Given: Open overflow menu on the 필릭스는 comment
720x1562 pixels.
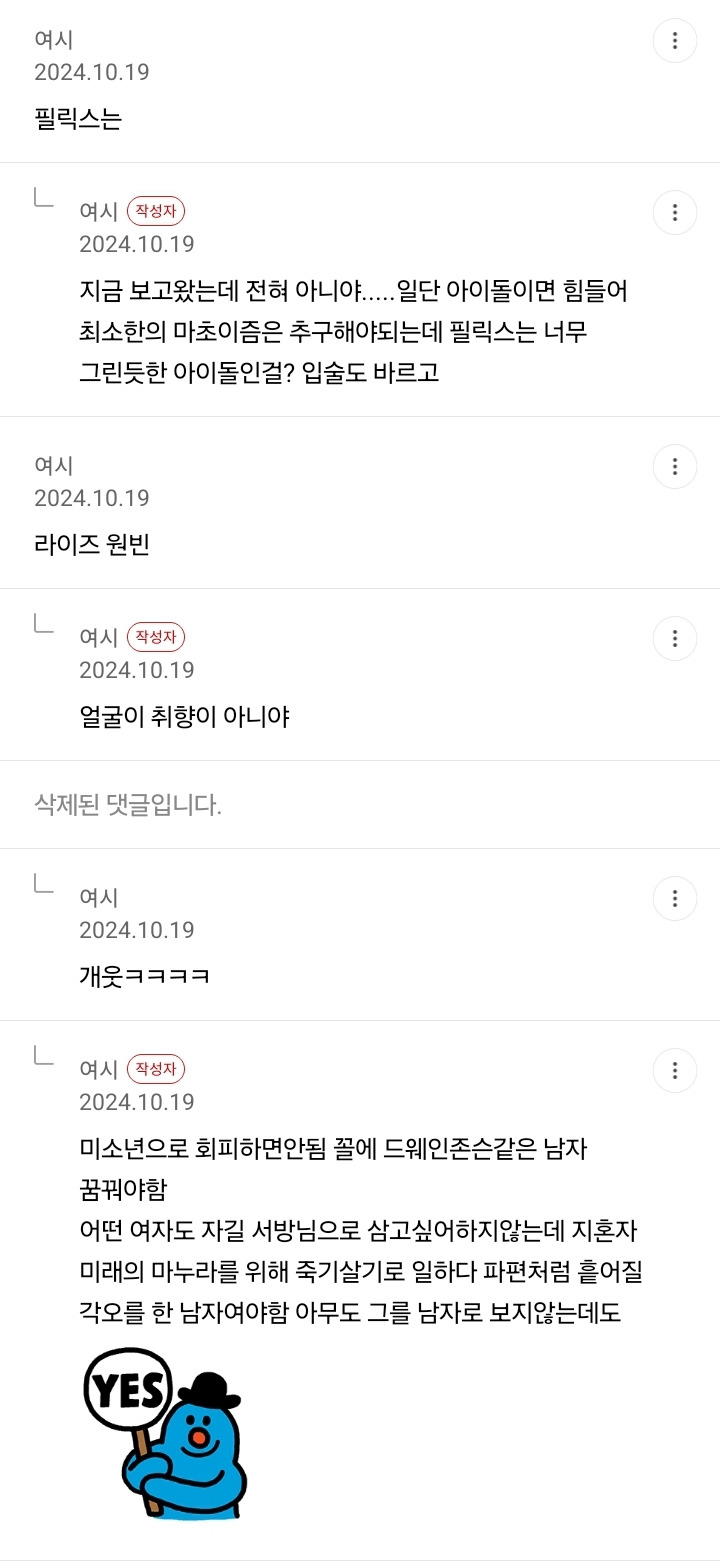Looking at the screenshot, I should tap(675, 41).
